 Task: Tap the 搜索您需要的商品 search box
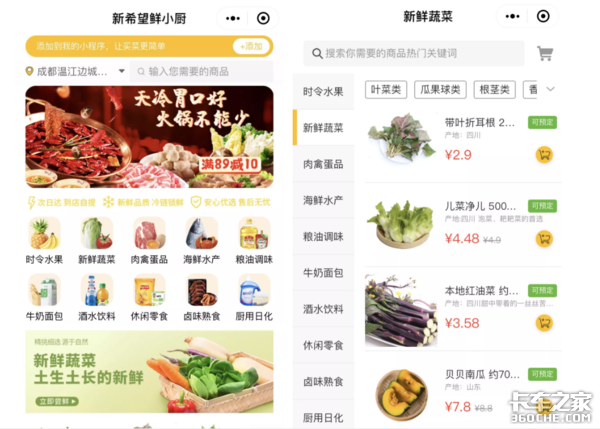pyautogui.click(x=414, y=53)
